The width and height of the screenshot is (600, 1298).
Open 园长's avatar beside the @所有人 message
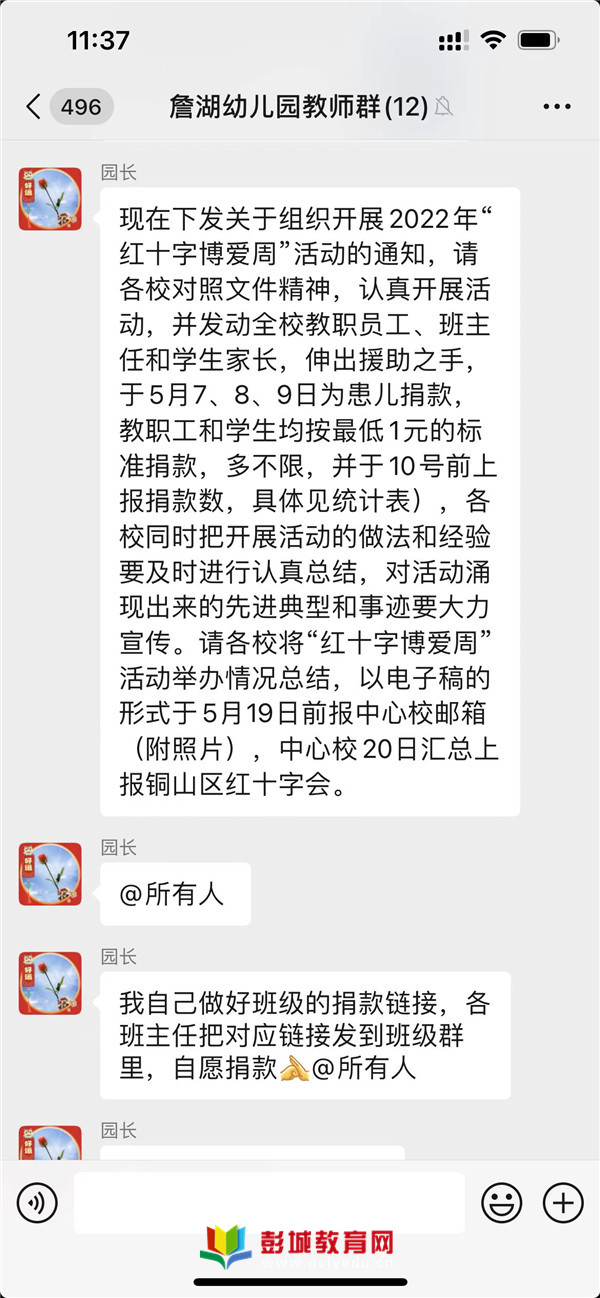50,874
